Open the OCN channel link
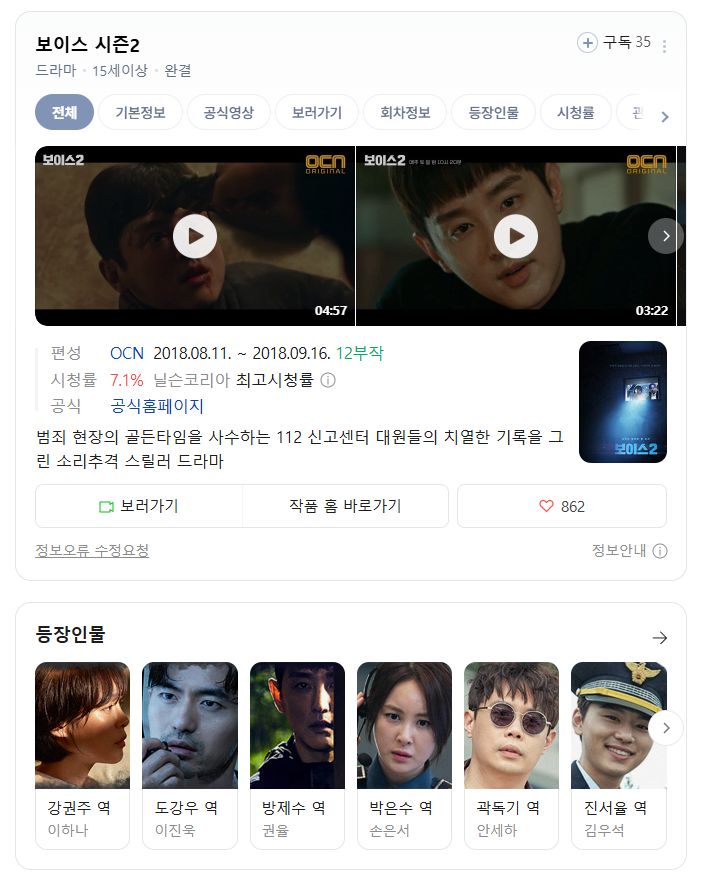The image size is (706, 891). 127,353
